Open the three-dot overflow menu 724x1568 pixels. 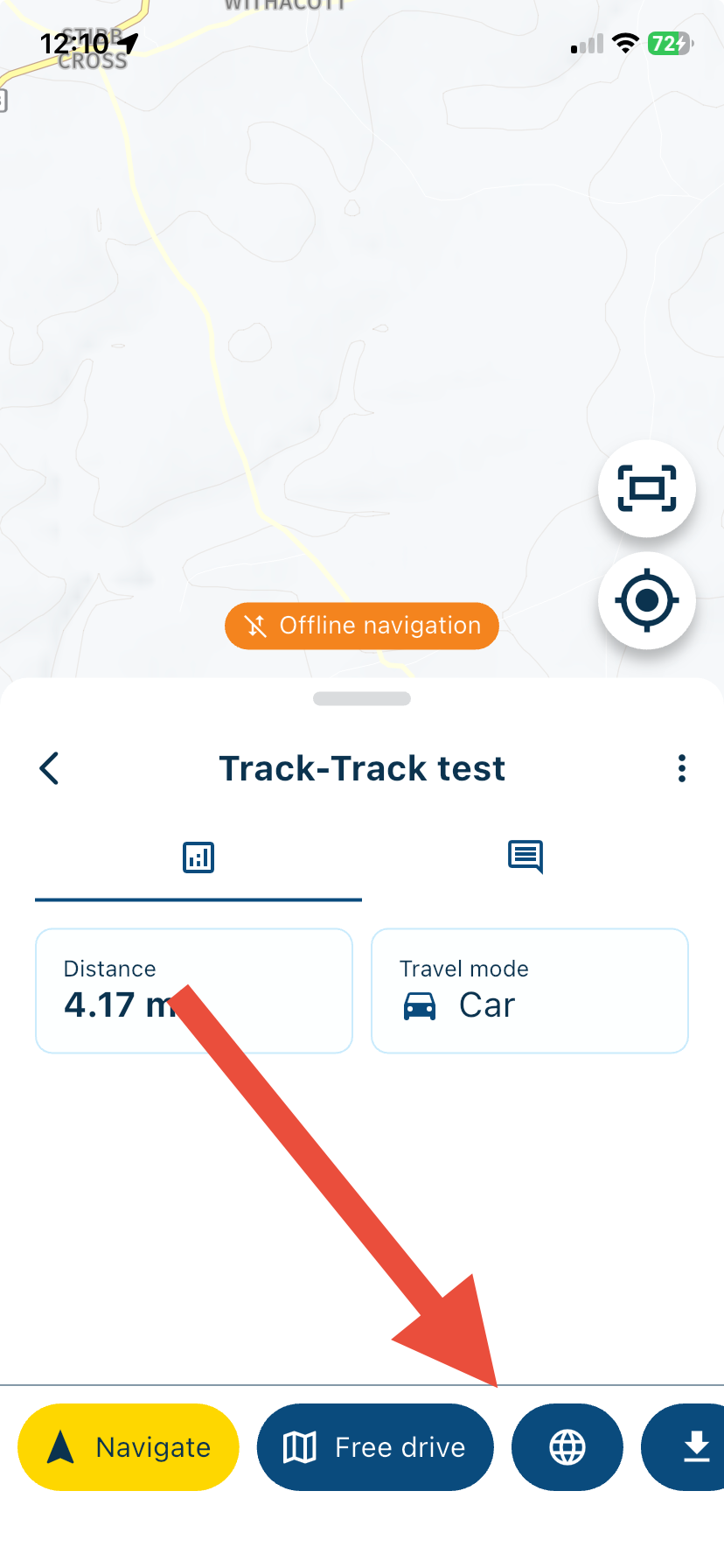pos(681,768)
